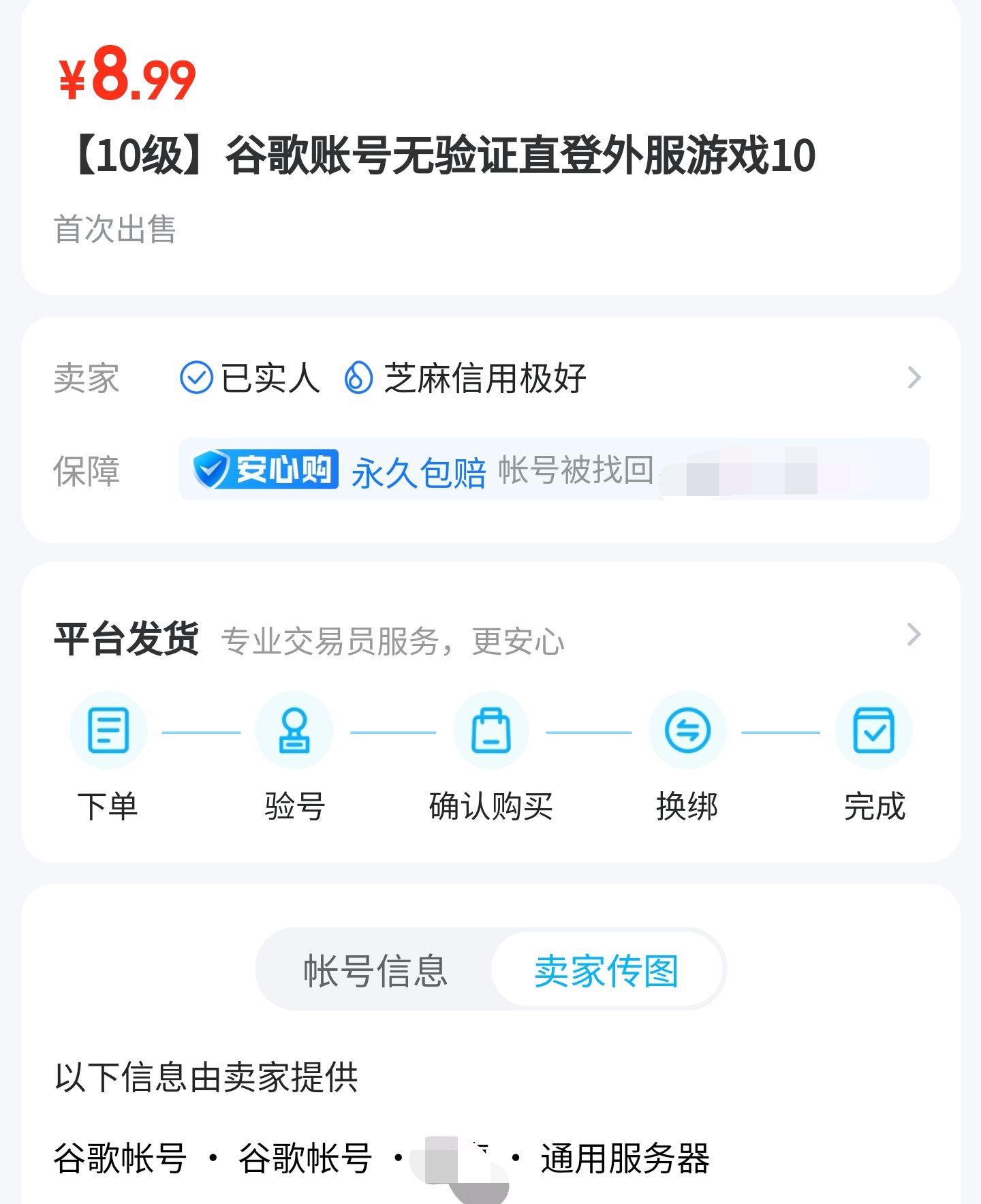The image size is (981, 1204).
Task: Click the 验号 verification stamp icon
Action: 293,730
